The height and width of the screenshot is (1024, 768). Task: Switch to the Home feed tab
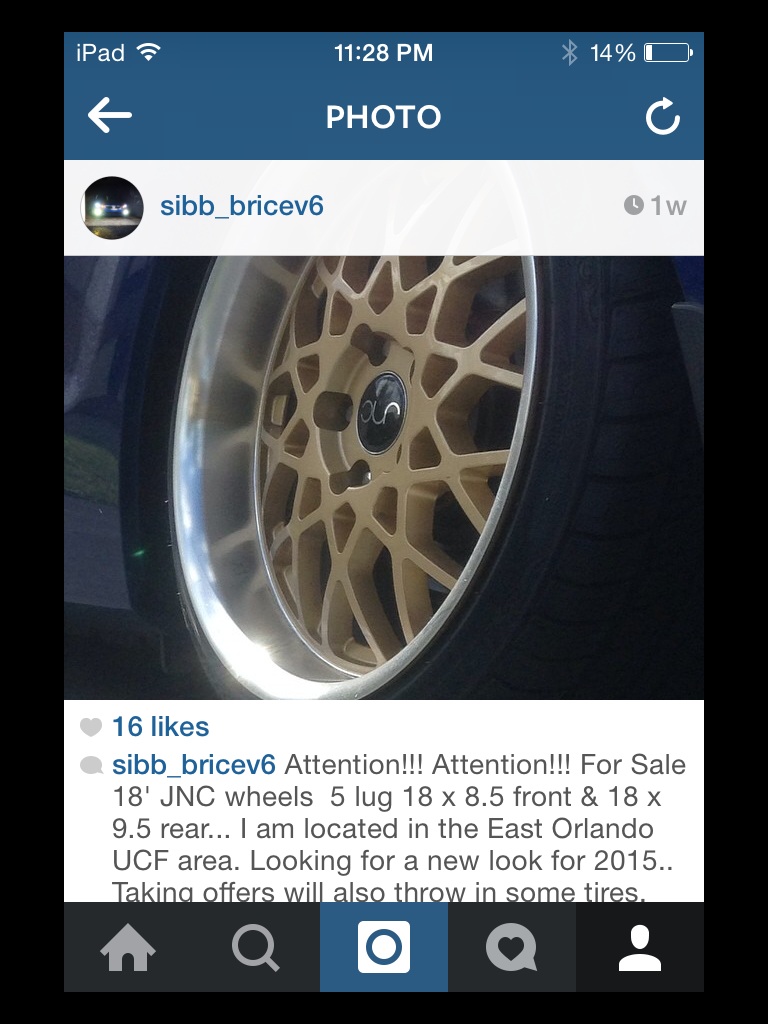point(128,947)
